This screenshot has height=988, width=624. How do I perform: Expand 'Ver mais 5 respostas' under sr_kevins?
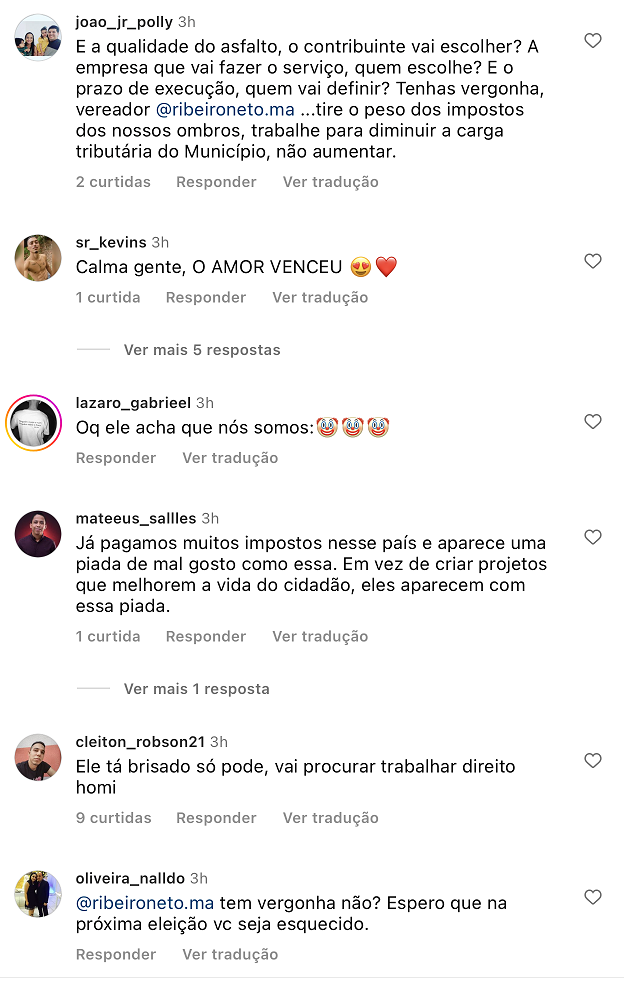click(201, 350)
